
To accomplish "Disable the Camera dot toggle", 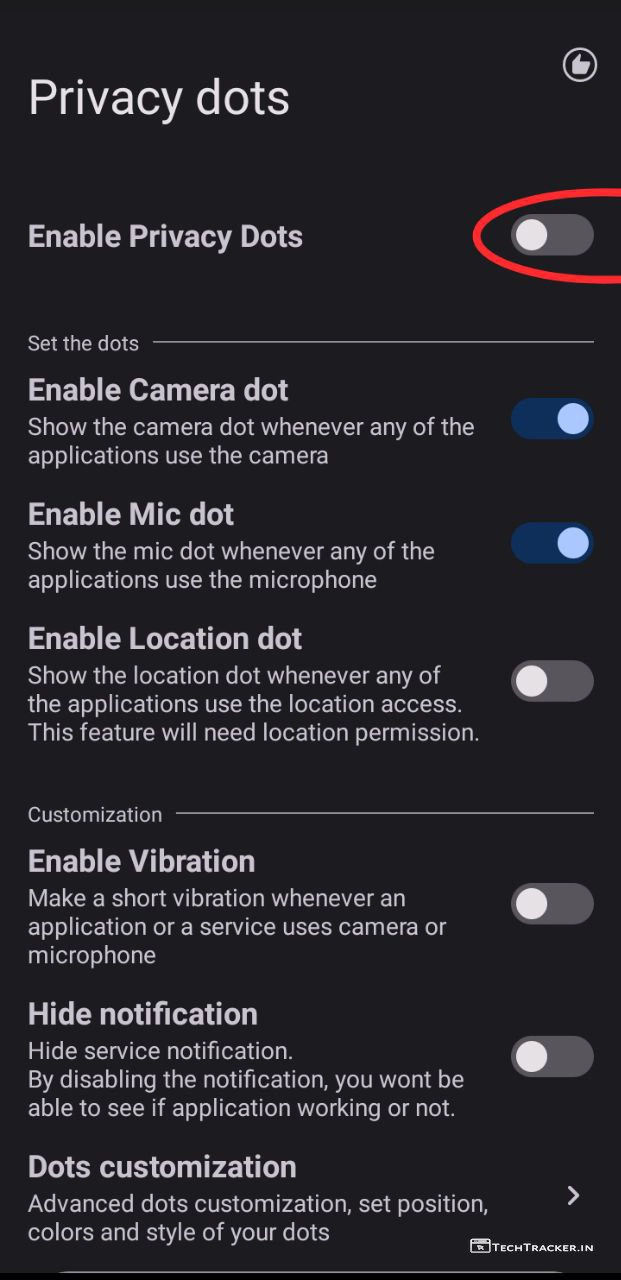I will coord(552,419).
